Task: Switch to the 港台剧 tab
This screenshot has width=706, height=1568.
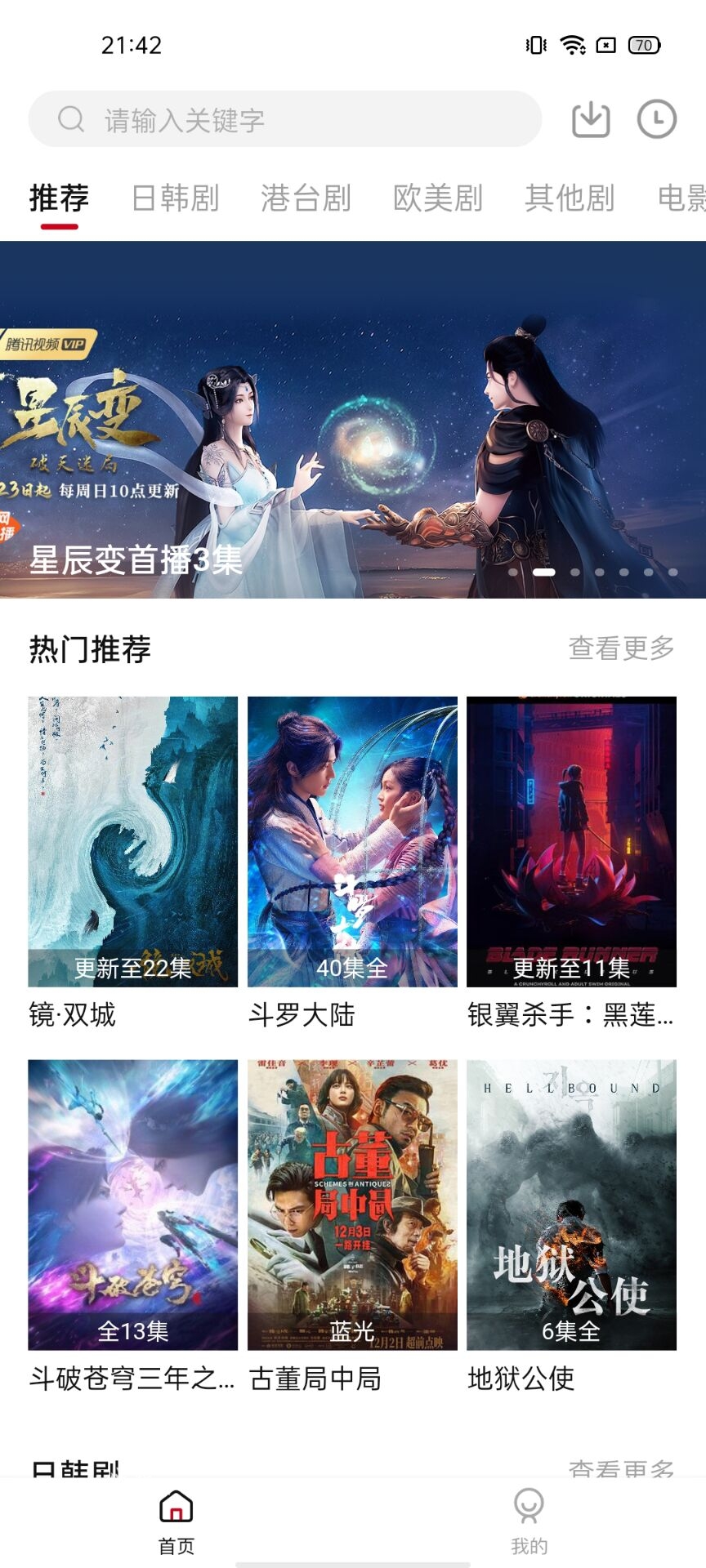Action: [306, 198]
